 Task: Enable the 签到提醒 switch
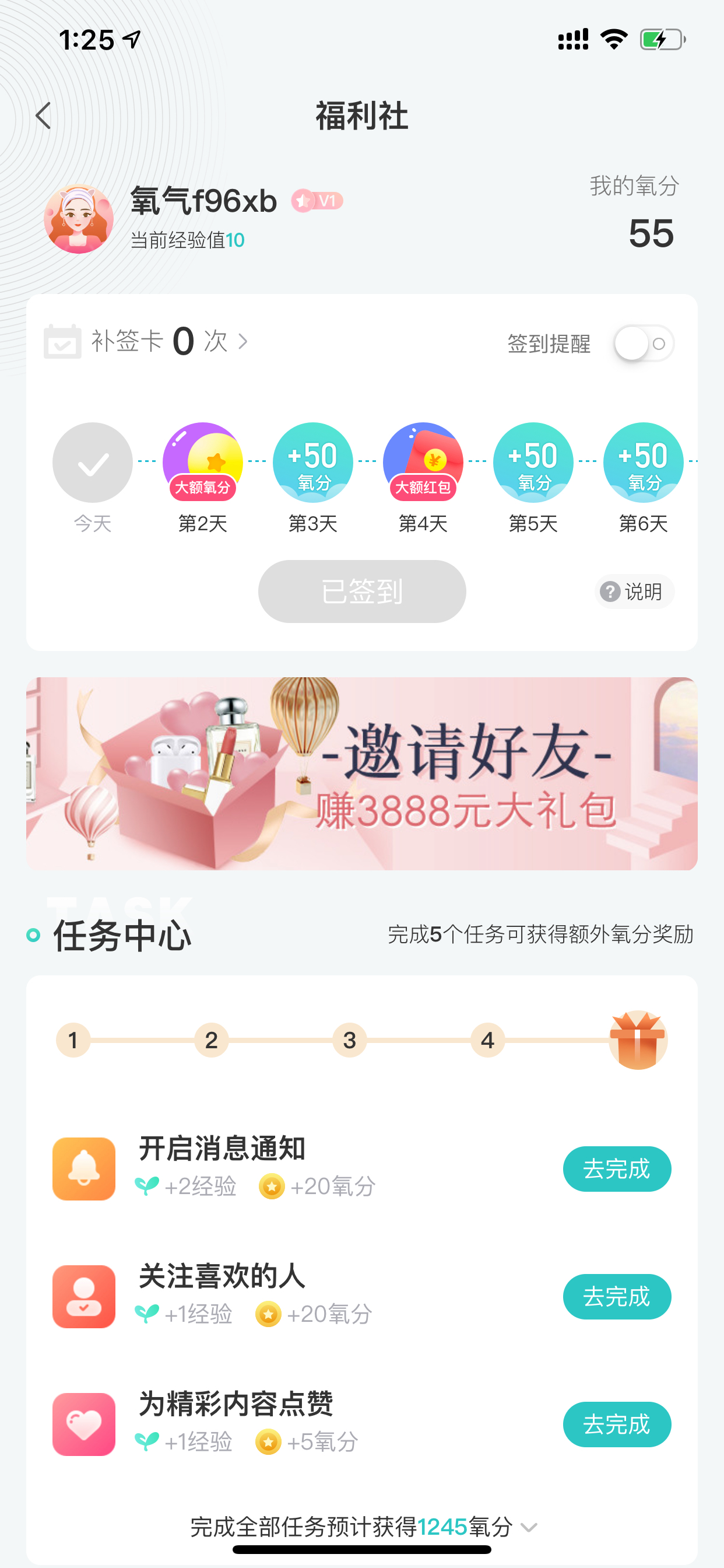pos(643,344)
